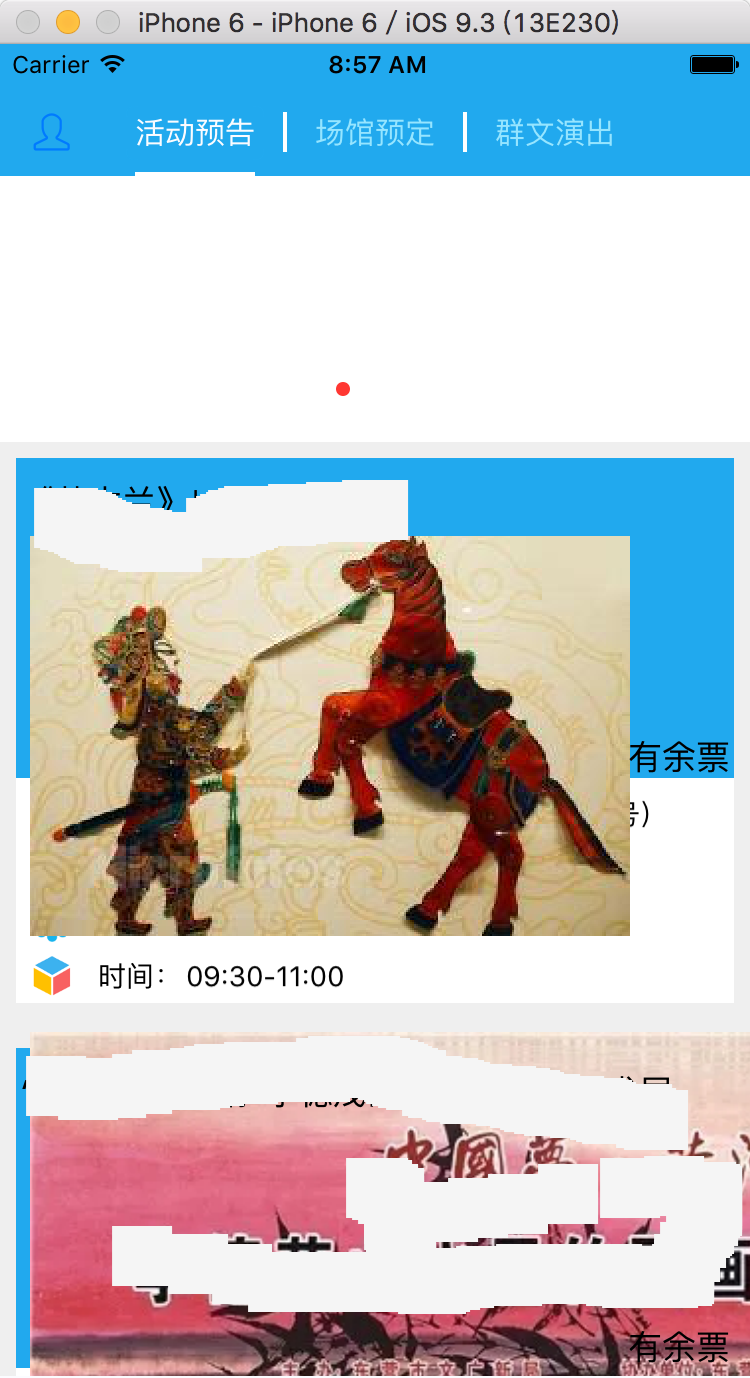Switch to the 群文演出 tab
750x1378 pixels.
tap(554, 133)
